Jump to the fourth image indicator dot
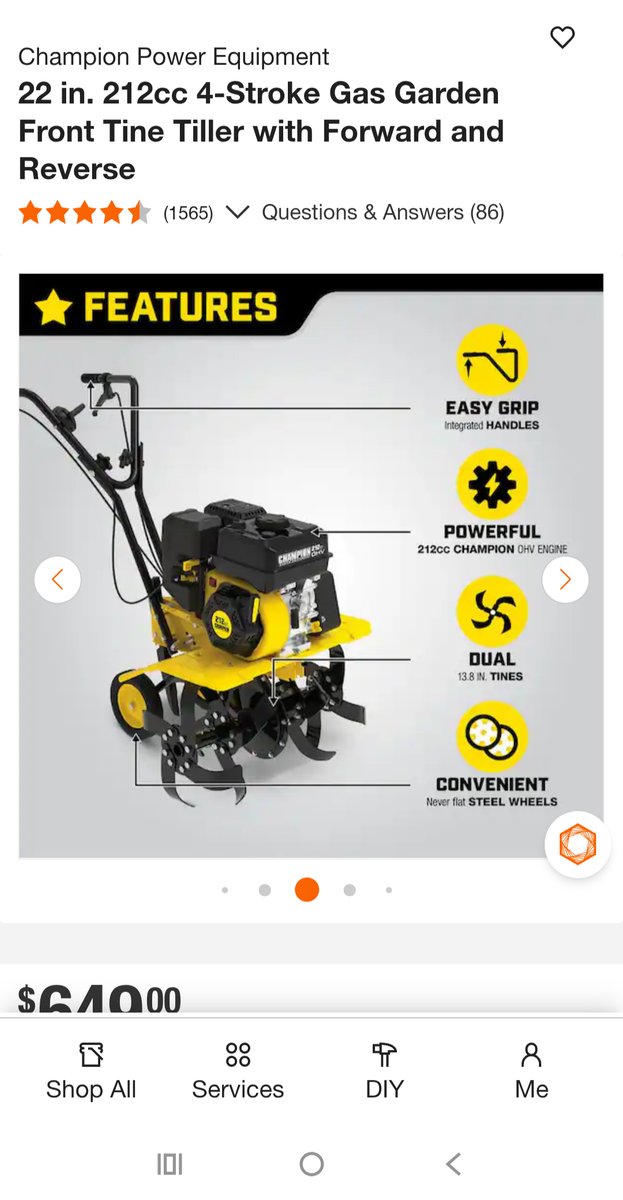 coord(349,890)
